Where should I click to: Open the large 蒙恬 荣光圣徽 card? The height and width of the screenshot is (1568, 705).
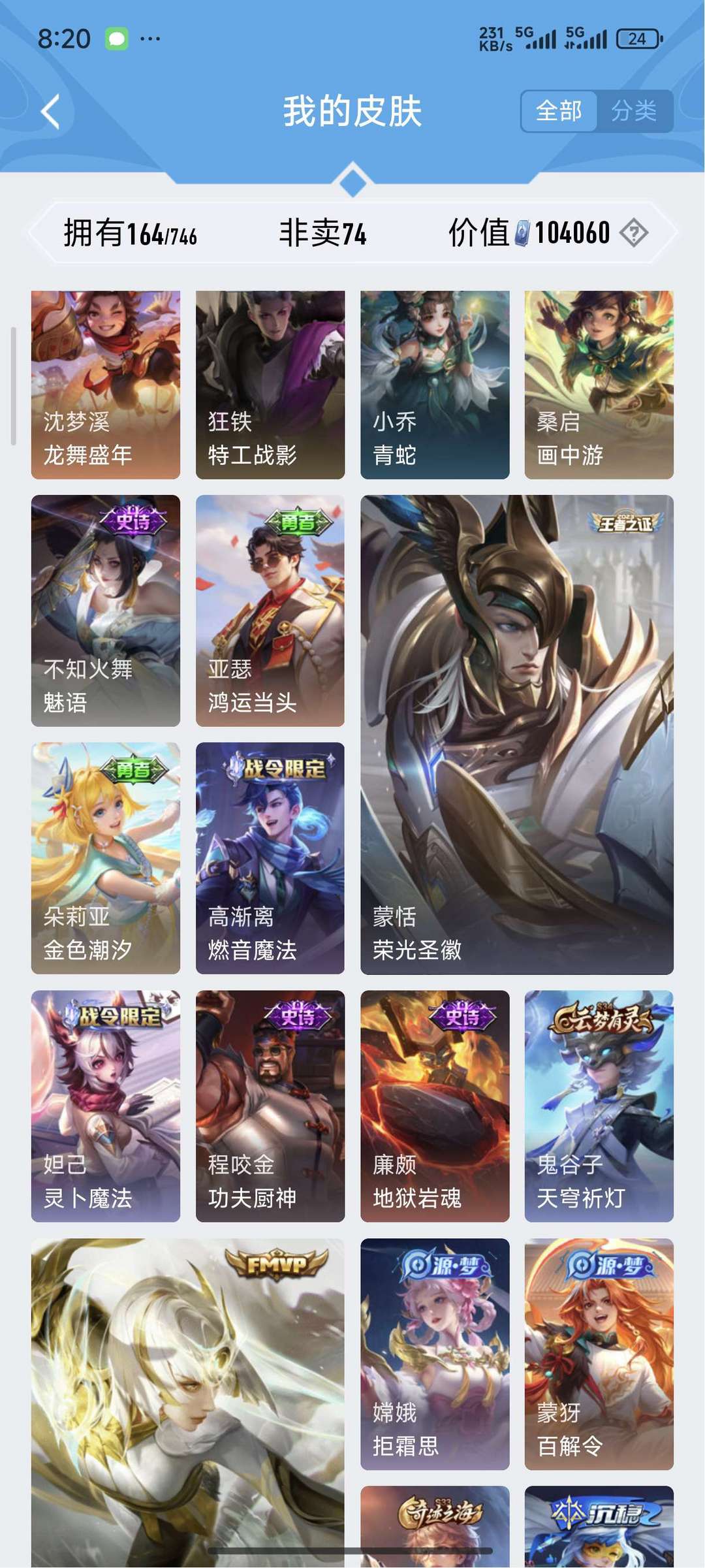516,734
